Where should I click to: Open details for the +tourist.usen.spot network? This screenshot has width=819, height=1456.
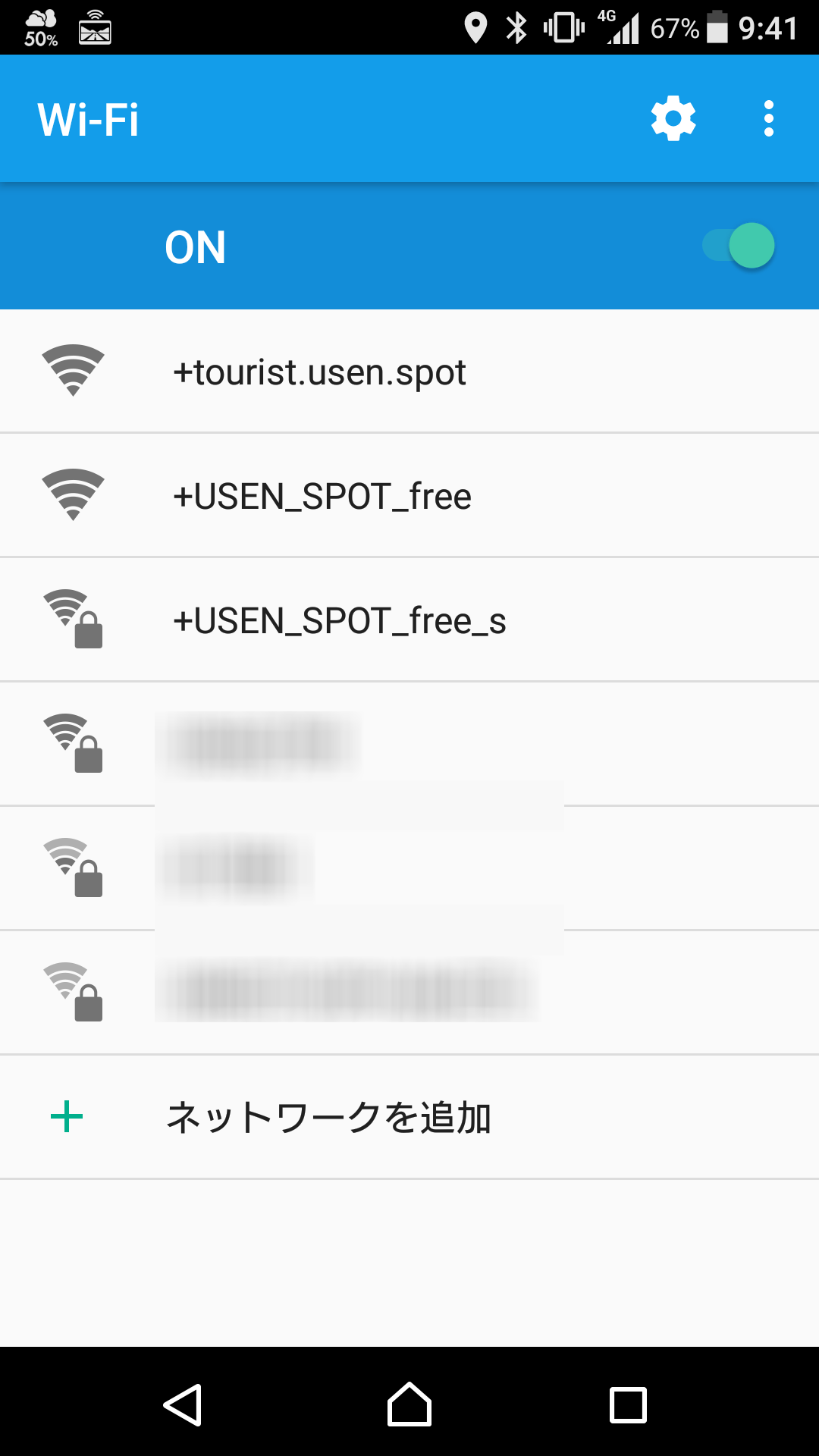[319, 371]
